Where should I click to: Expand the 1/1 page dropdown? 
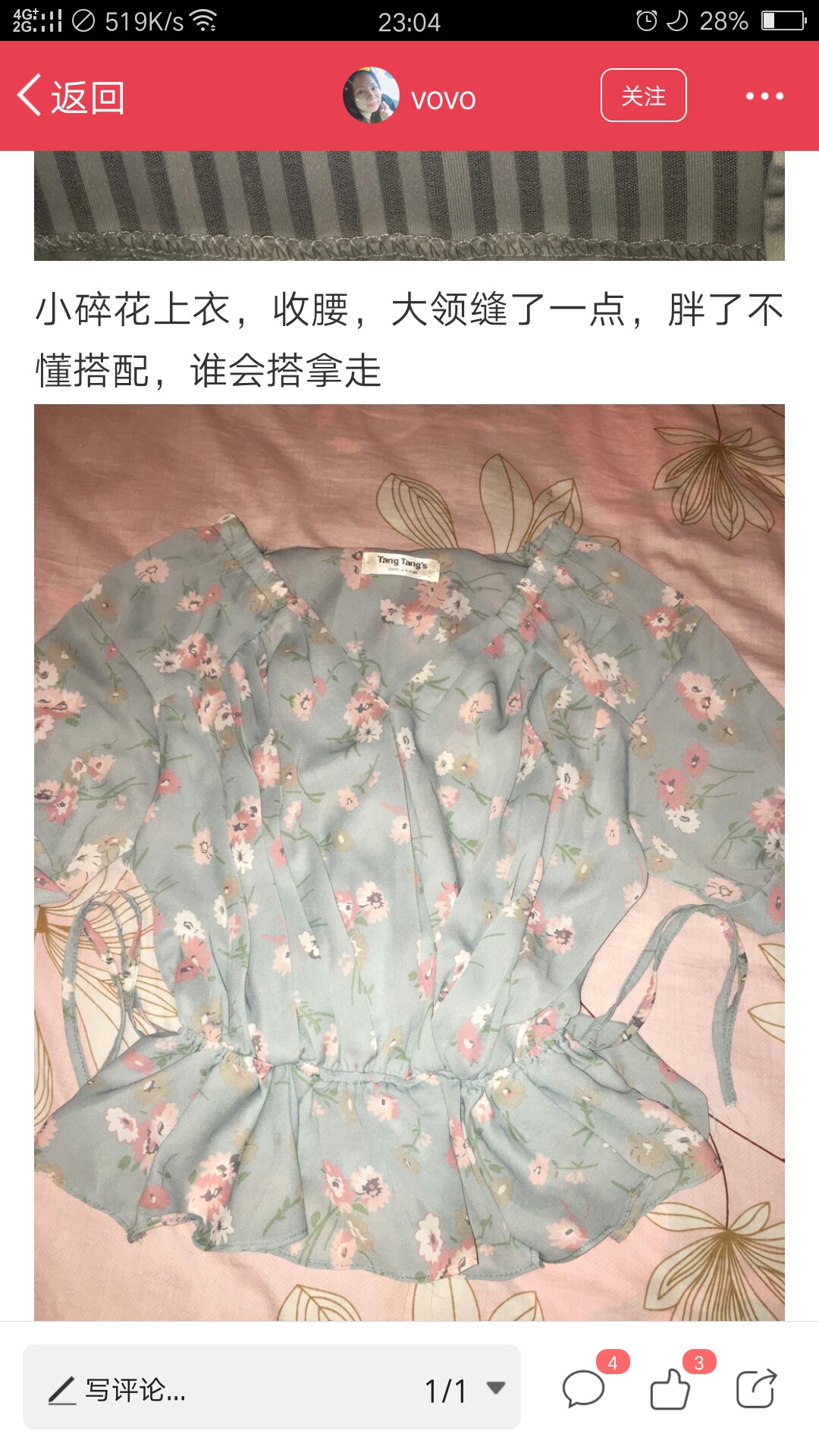coord(464,1390)
